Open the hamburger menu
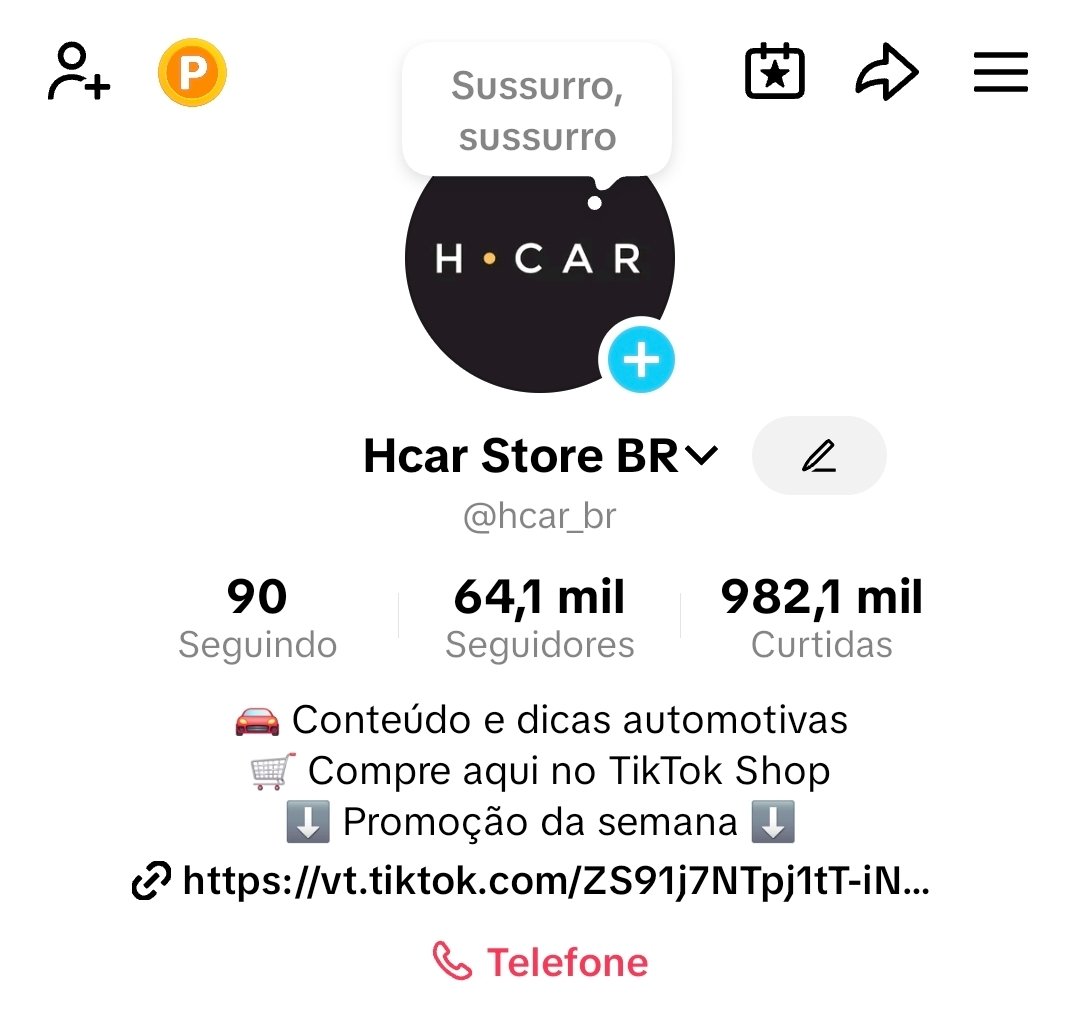Image resolution: width=1080 pixels, height=1018 pixels. [x=1000, y=73]
